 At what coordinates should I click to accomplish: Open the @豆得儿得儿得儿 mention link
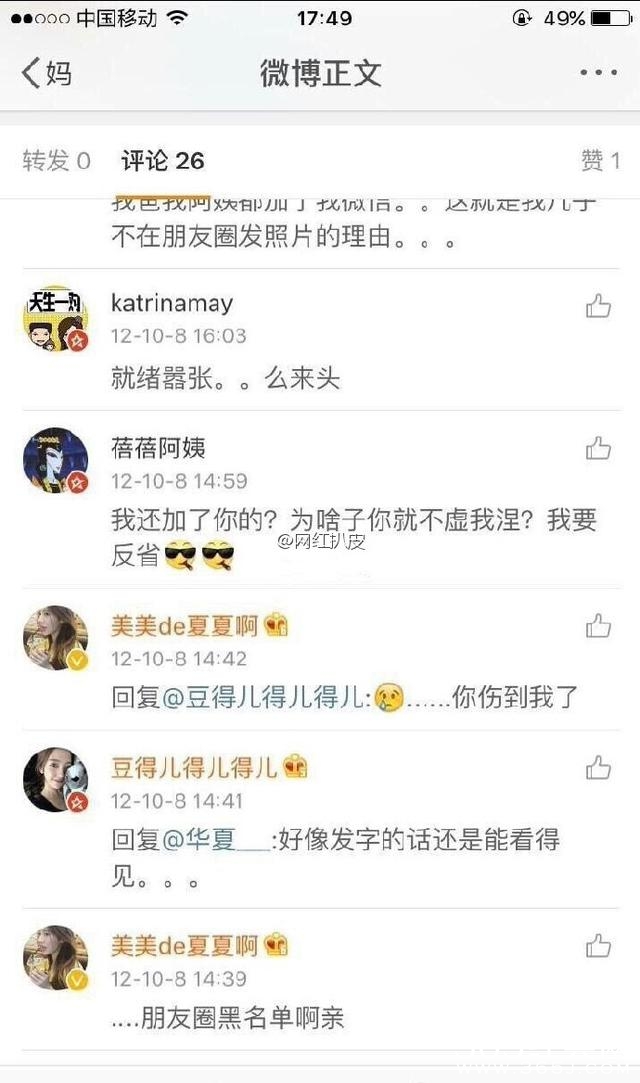coord(267,698)
